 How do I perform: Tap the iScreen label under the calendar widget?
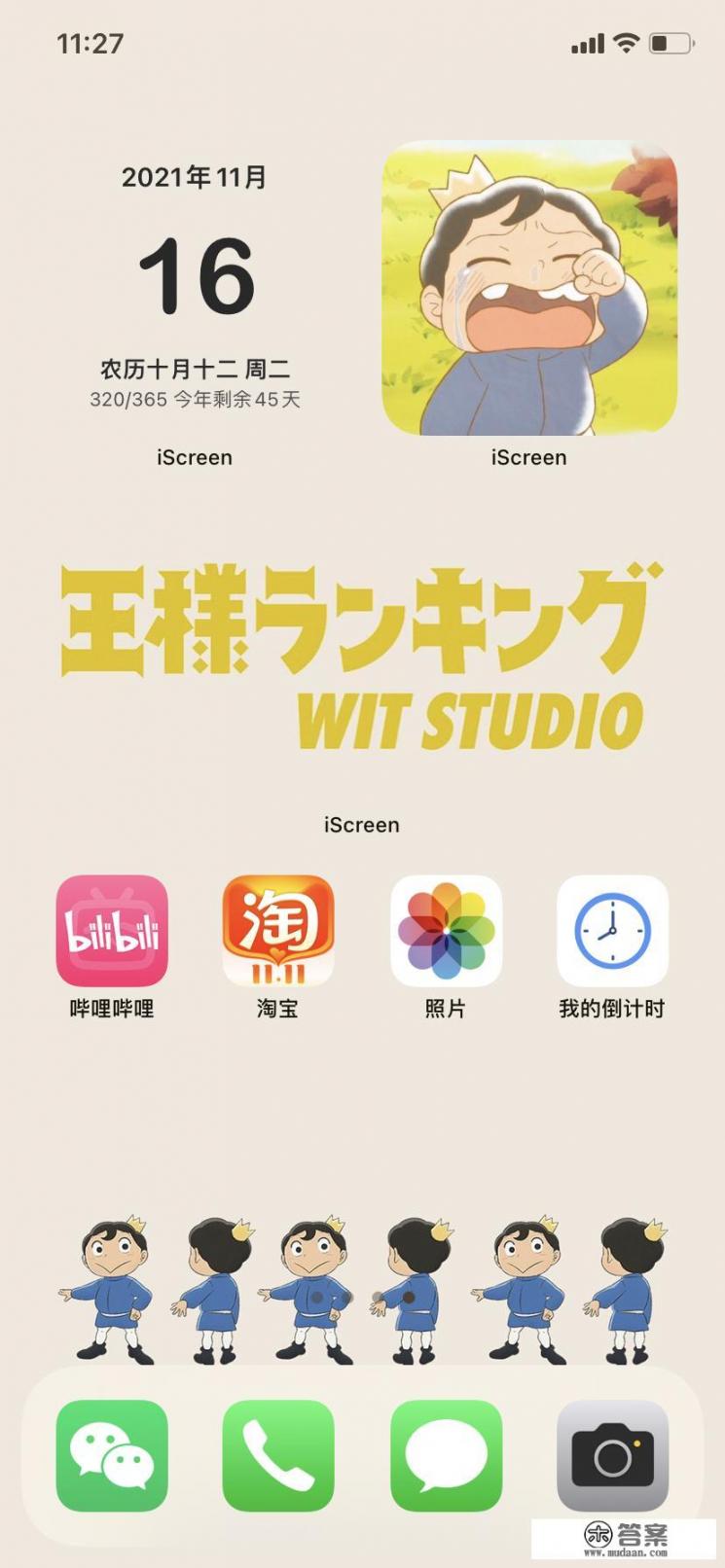click(x=194, y=457)
